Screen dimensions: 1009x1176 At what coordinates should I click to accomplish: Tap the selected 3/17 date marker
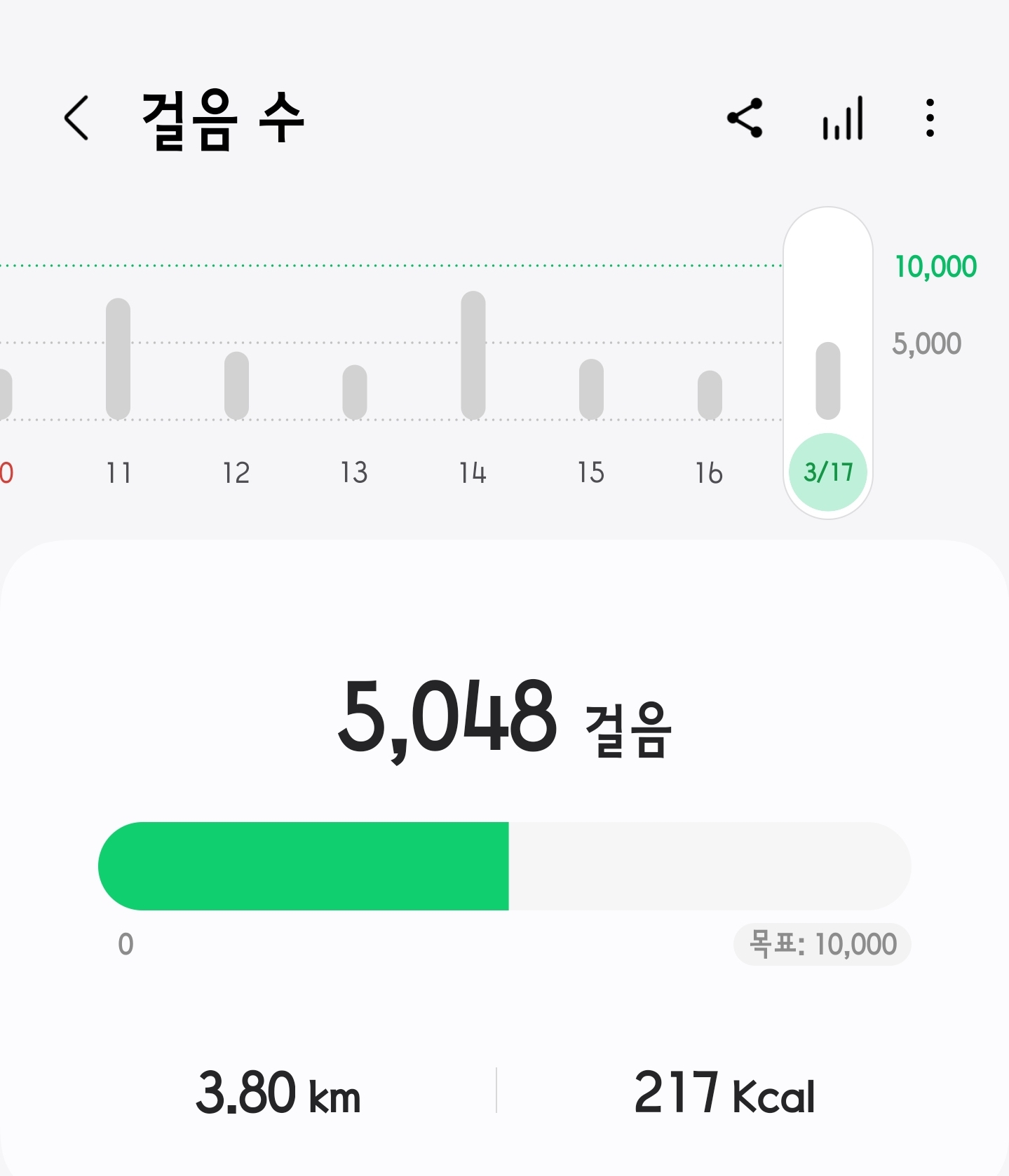827,472
